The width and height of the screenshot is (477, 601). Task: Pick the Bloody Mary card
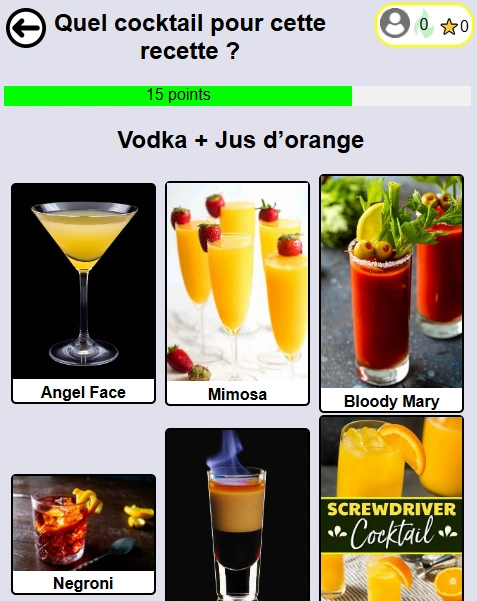coord(391,293)
